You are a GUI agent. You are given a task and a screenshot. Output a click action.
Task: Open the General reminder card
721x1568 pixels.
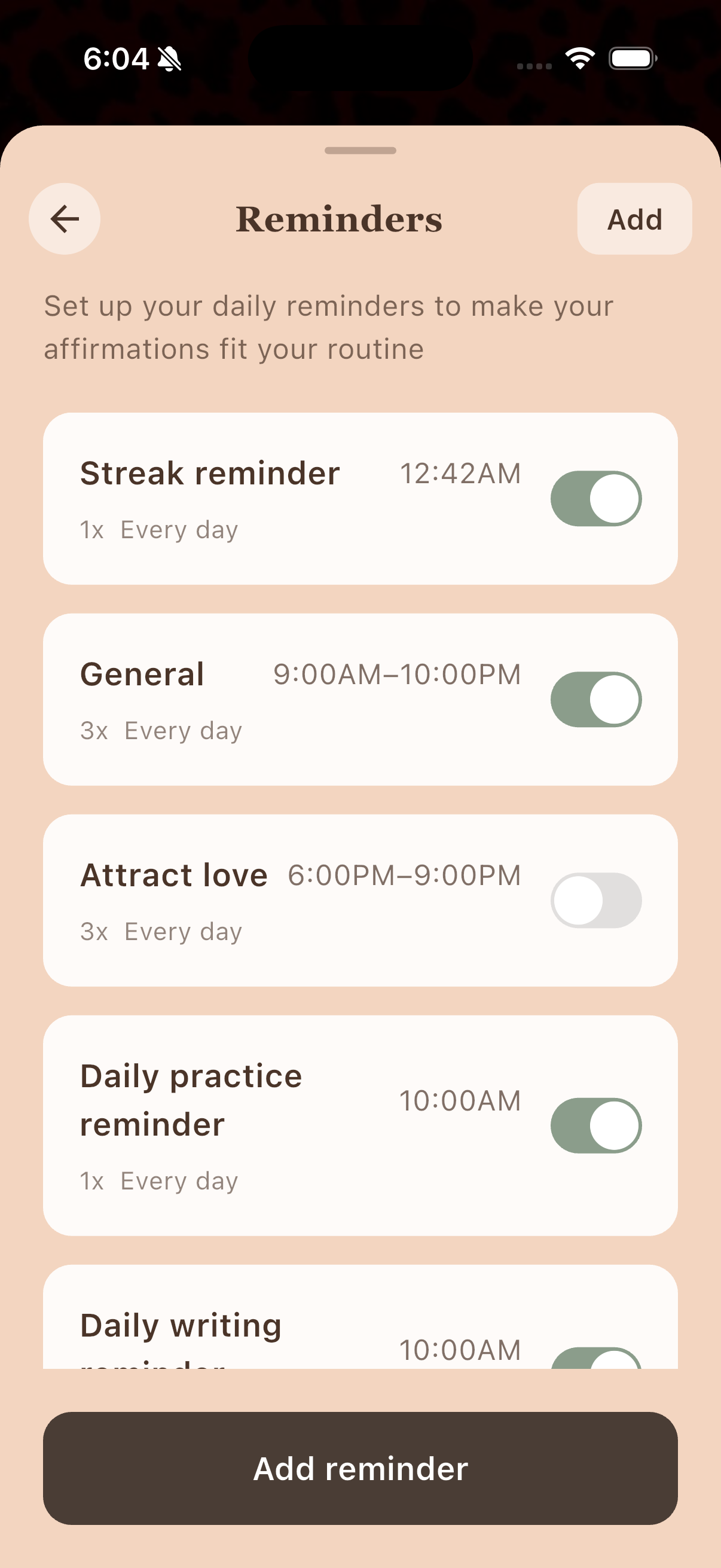point(360,700)
